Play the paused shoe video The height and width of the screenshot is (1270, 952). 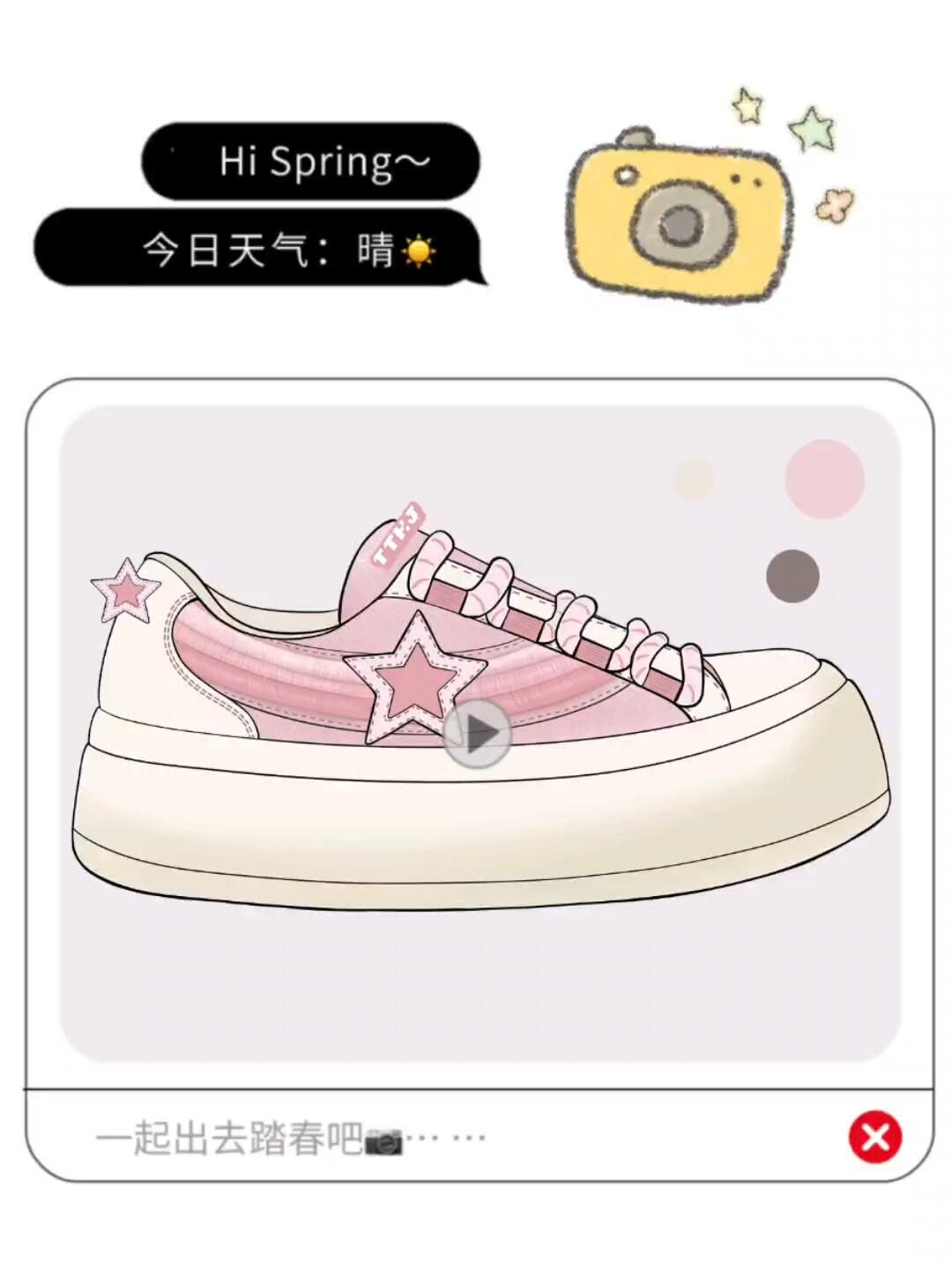(477, 733)
